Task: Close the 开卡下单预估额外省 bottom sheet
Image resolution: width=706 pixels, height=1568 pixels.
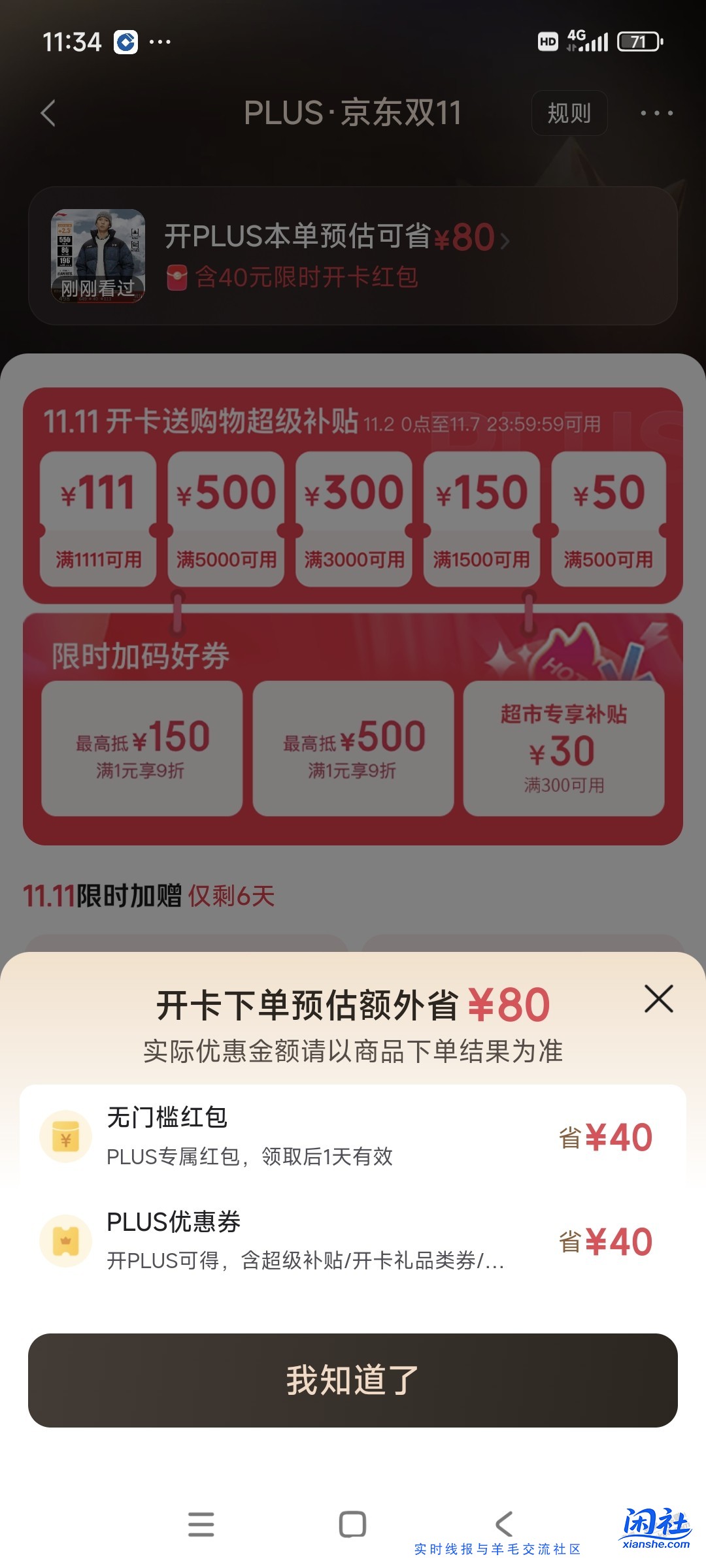Action: pos(658,998)
